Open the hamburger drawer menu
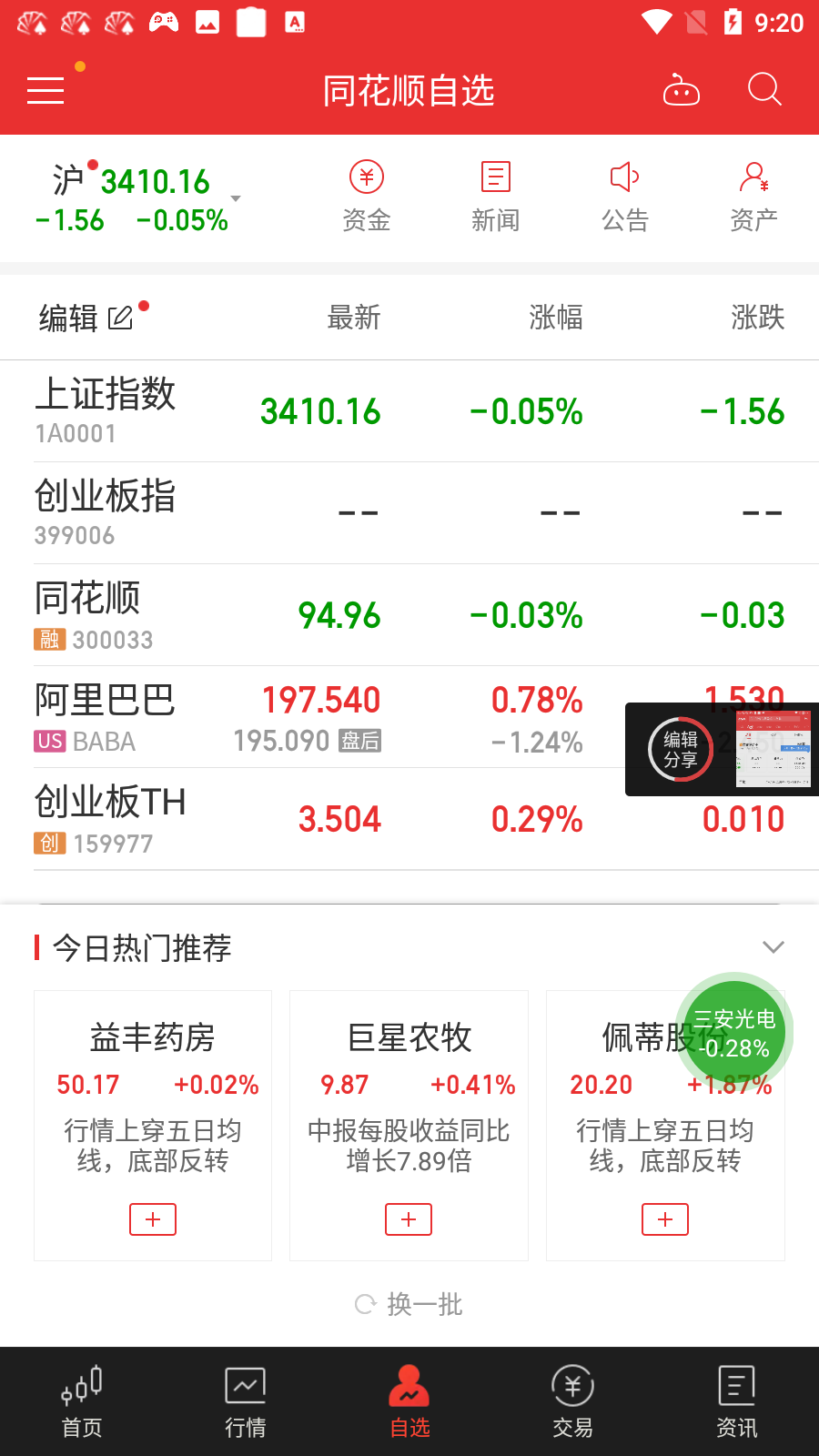 click(x=45, y=90)
